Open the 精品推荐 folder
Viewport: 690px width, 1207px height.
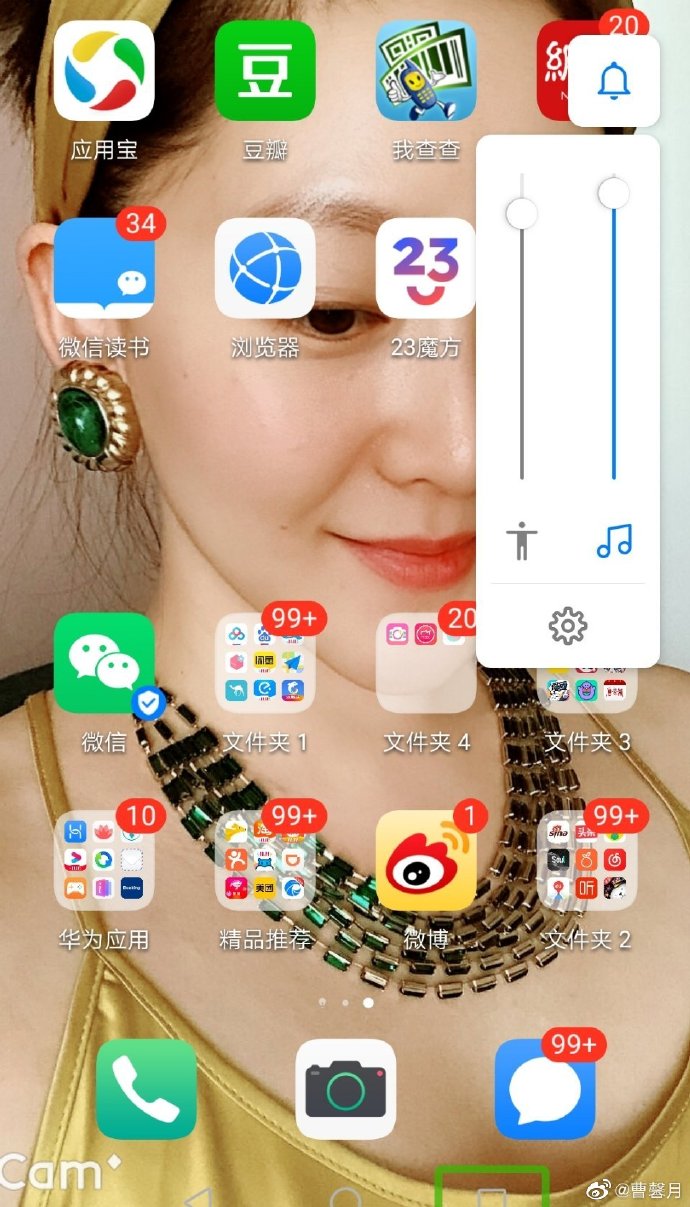[x=265, y=860]
